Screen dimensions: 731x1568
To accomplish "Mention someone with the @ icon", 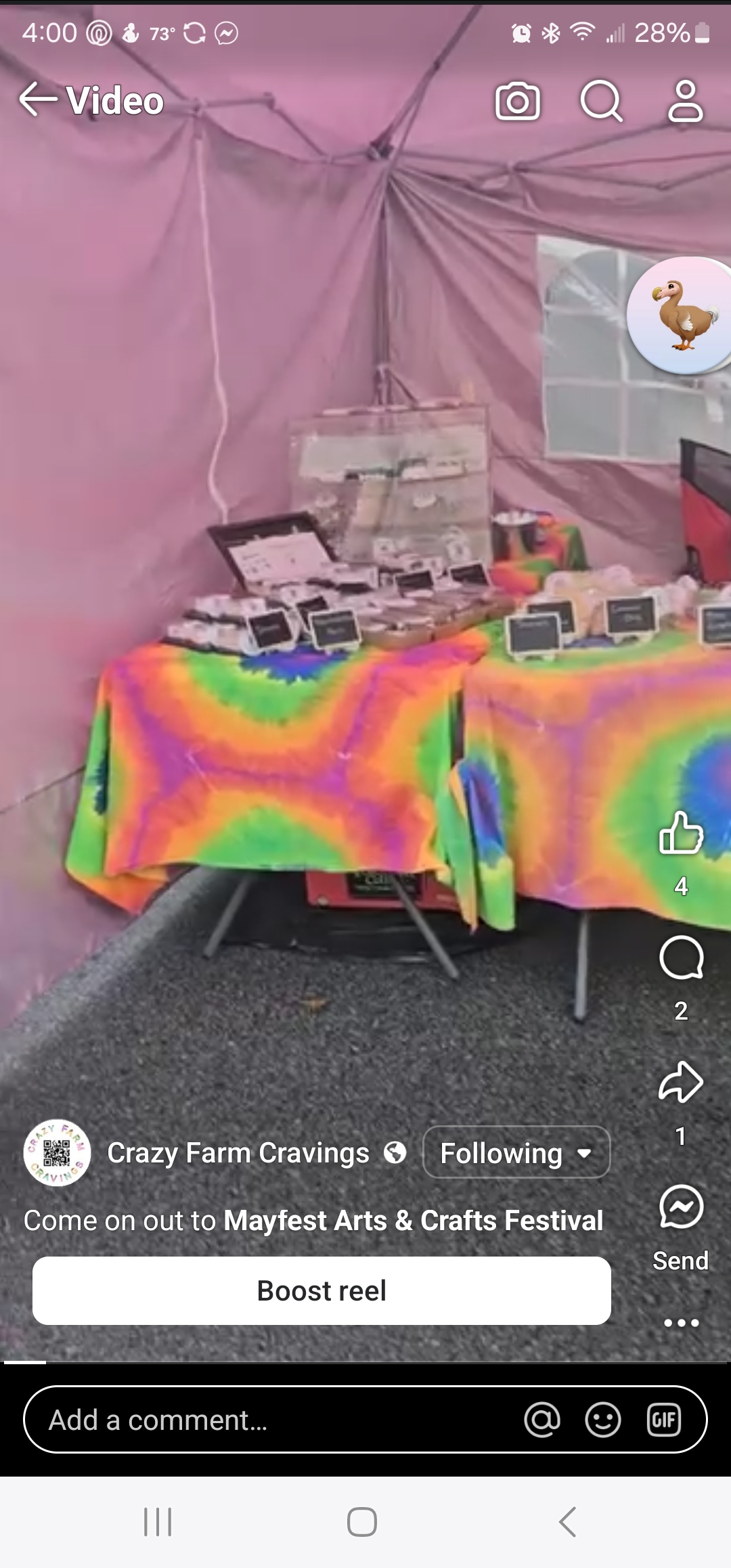I will click(542, 1420).
